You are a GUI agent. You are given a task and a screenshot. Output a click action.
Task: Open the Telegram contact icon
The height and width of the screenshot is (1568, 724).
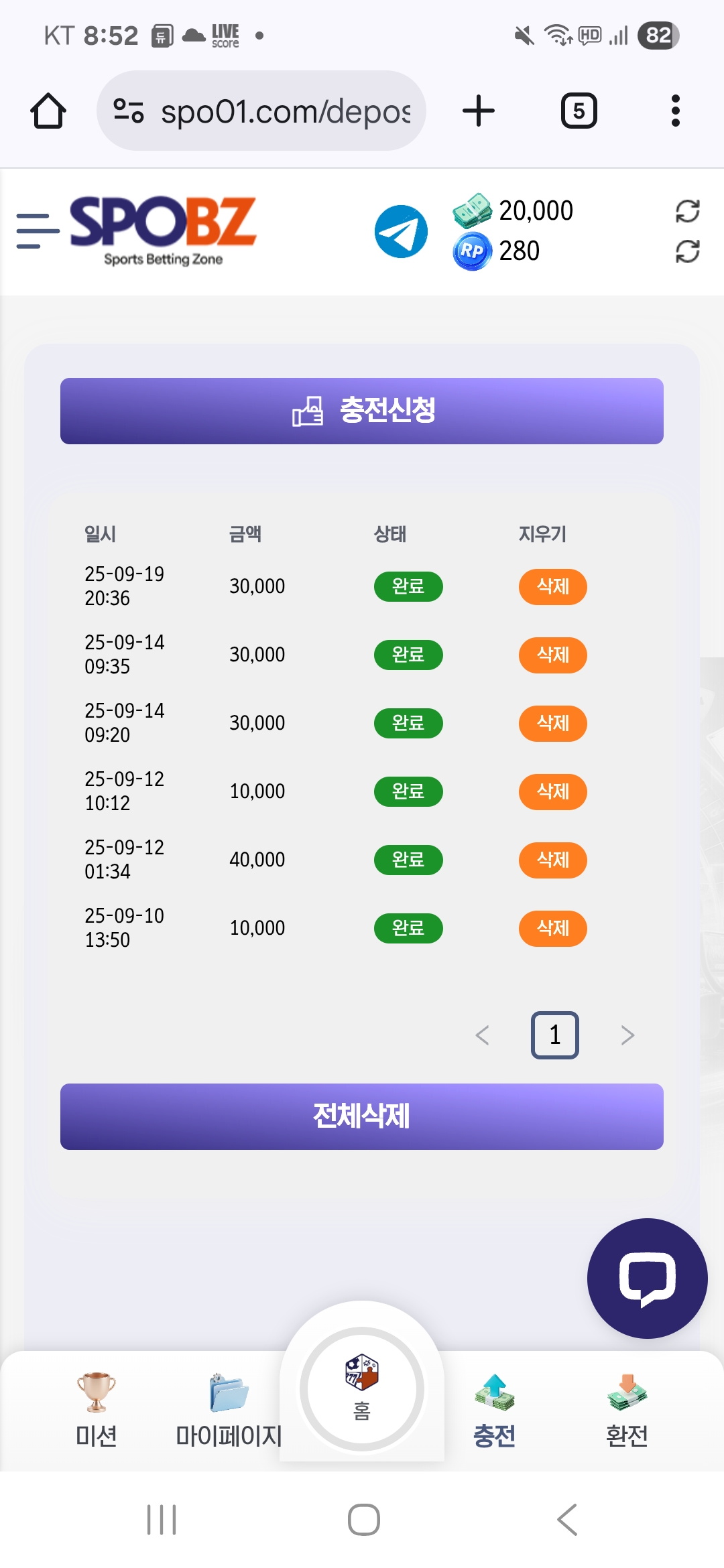coord(401,231)
